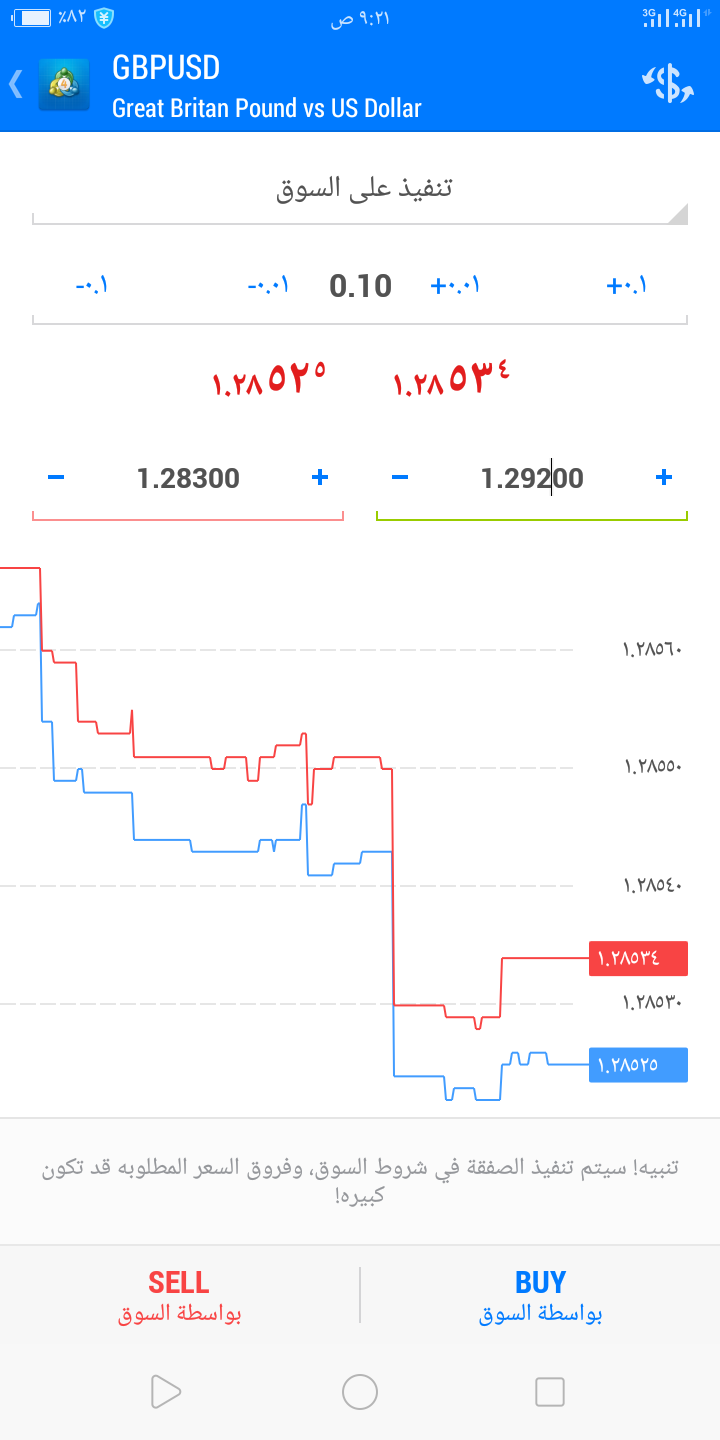The height and width of the screenshot is (1440, 720).
Task: Edit the 1.29200 price field
Action: [532, 478]
